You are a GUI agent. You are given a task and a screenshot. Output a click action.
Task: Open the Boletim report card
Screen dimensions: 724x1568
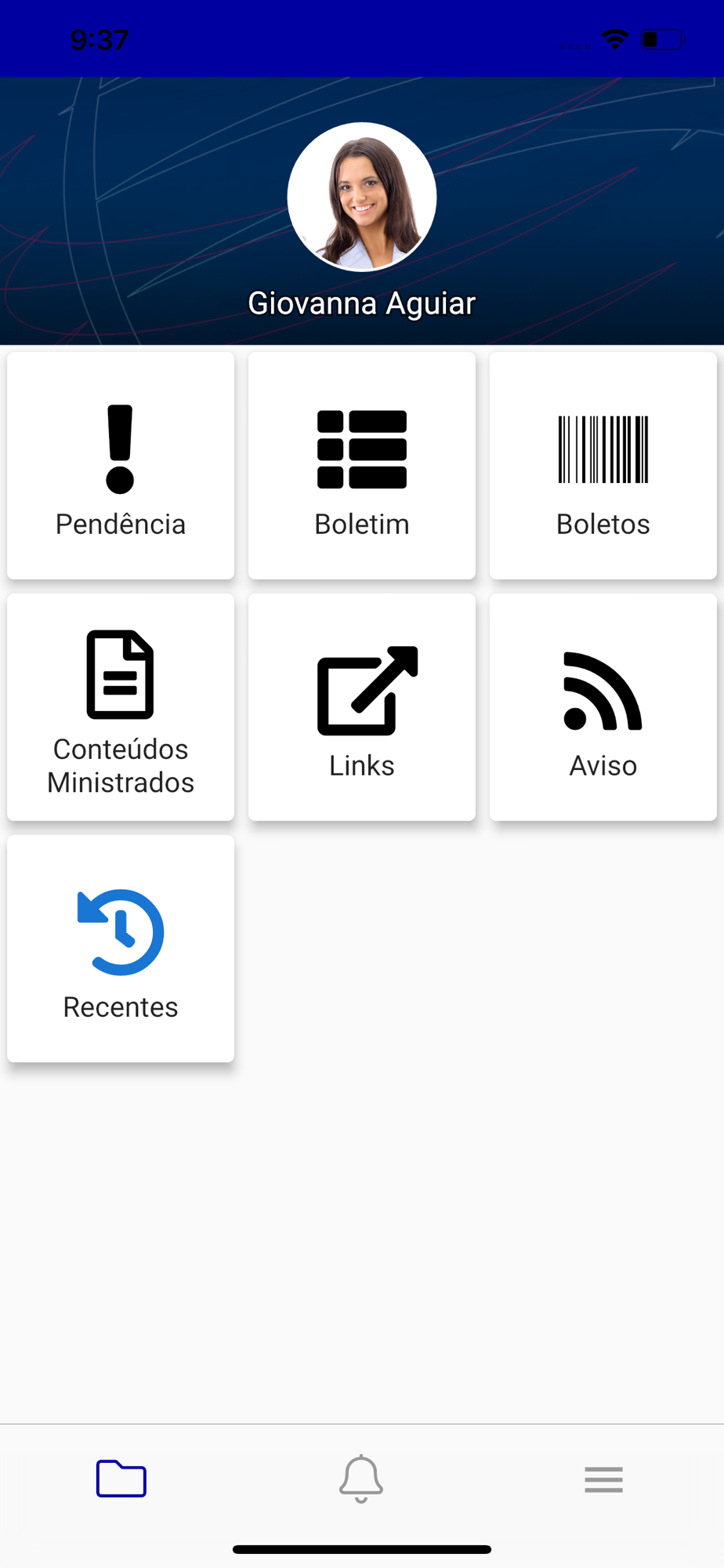pyautogui.click(x=362, y=466)
